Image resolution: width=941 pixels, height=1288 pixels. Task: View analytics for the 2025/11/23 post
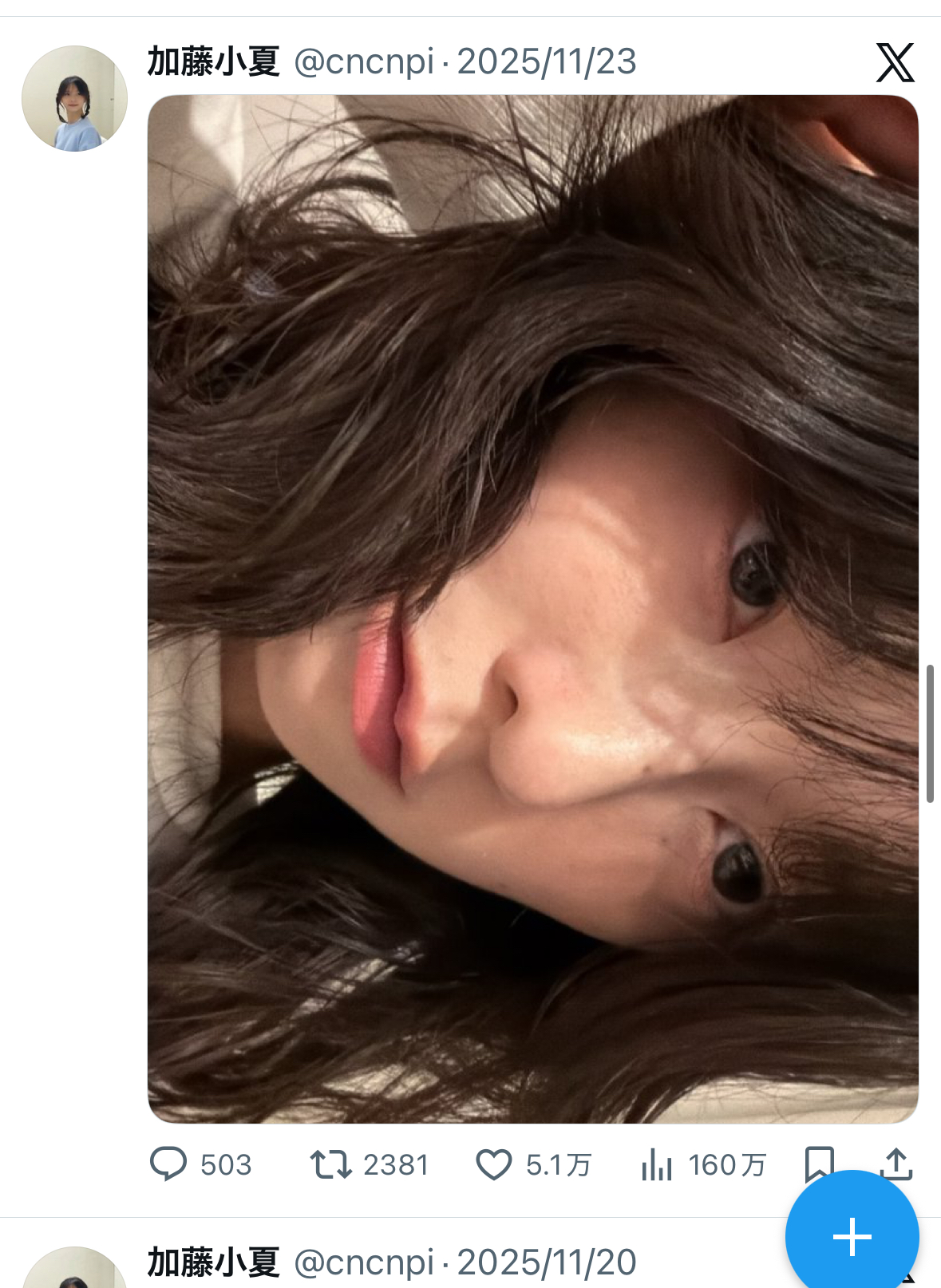657,1165
